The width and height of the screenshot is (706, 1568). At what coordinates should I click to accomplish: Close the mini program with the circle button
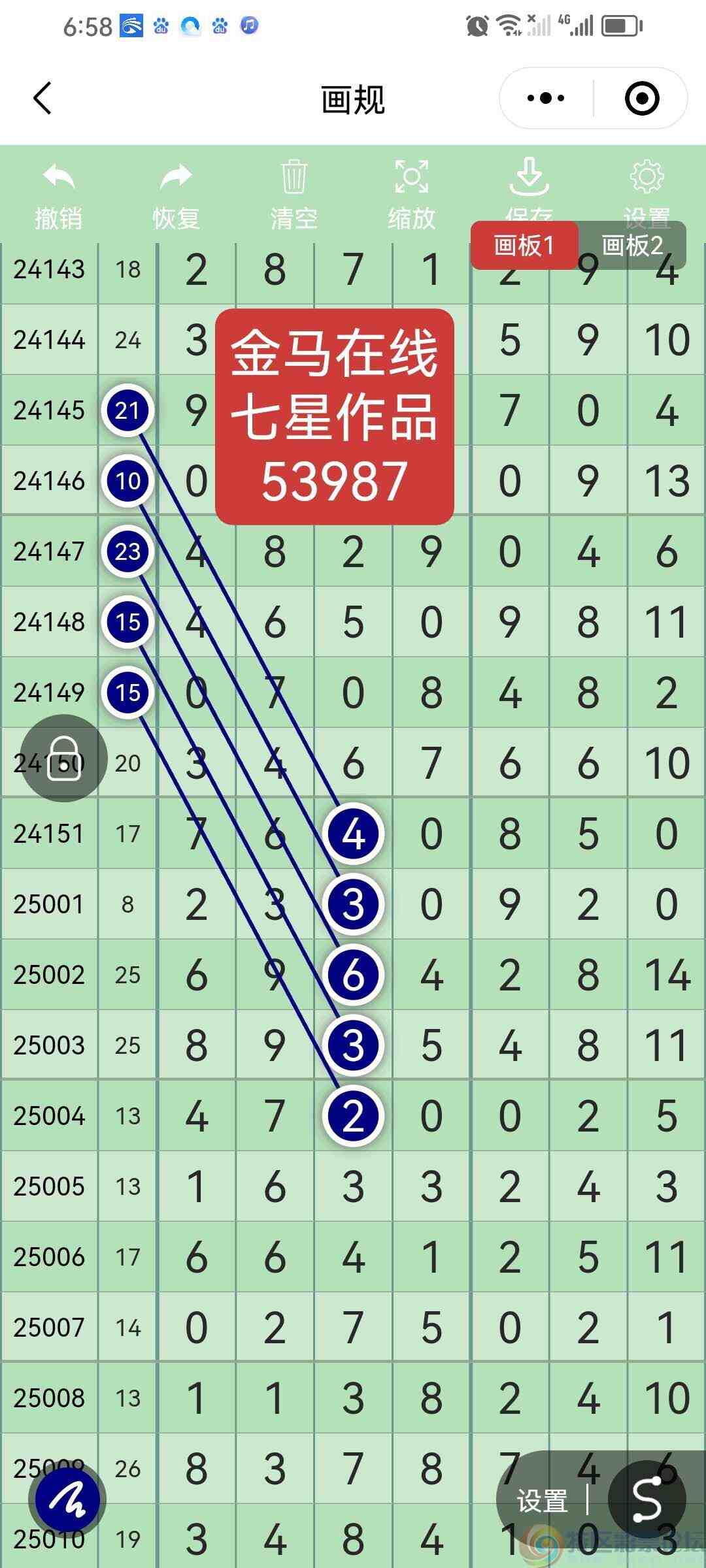[641, 99]
